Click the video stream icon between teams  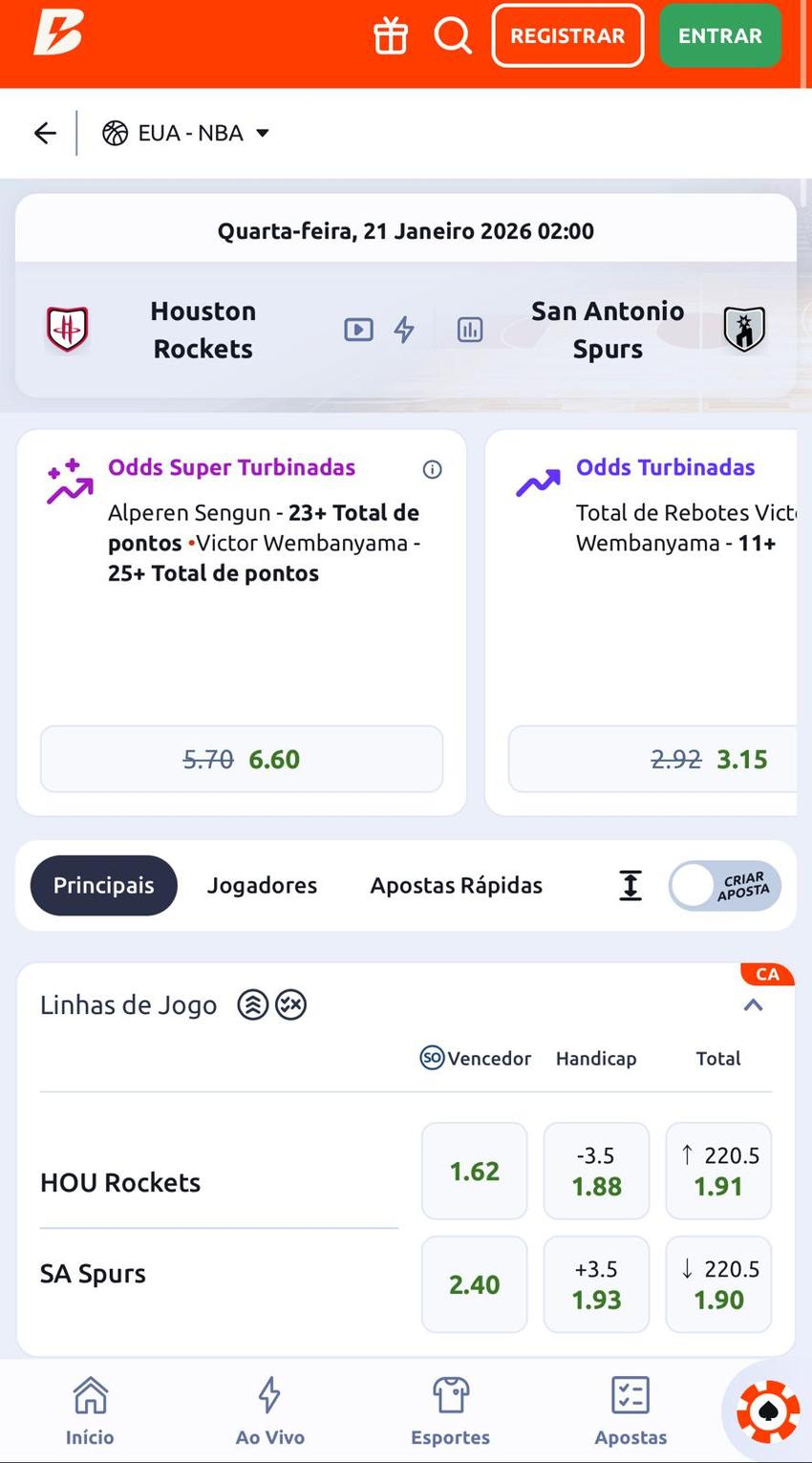tap(357, 329)
